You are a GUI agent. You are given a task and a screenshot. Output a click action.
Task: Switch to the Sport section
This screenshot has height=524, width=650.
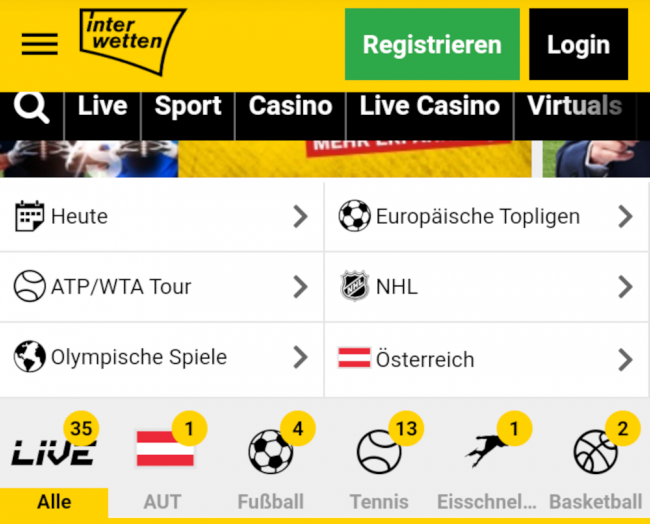[x=188, y=107]
